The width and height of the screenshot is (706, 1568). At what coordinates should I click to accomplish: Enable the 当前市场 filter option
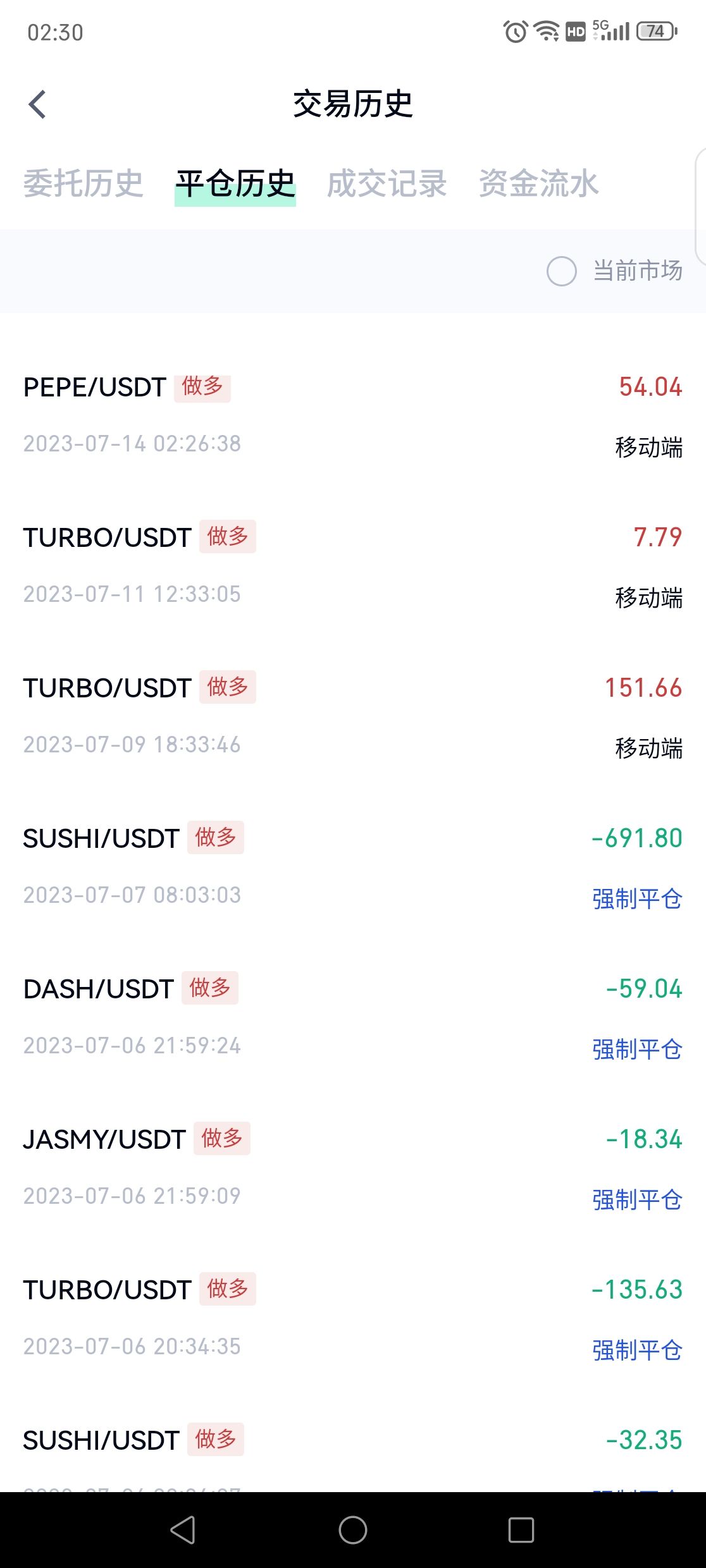coord(614,271)
